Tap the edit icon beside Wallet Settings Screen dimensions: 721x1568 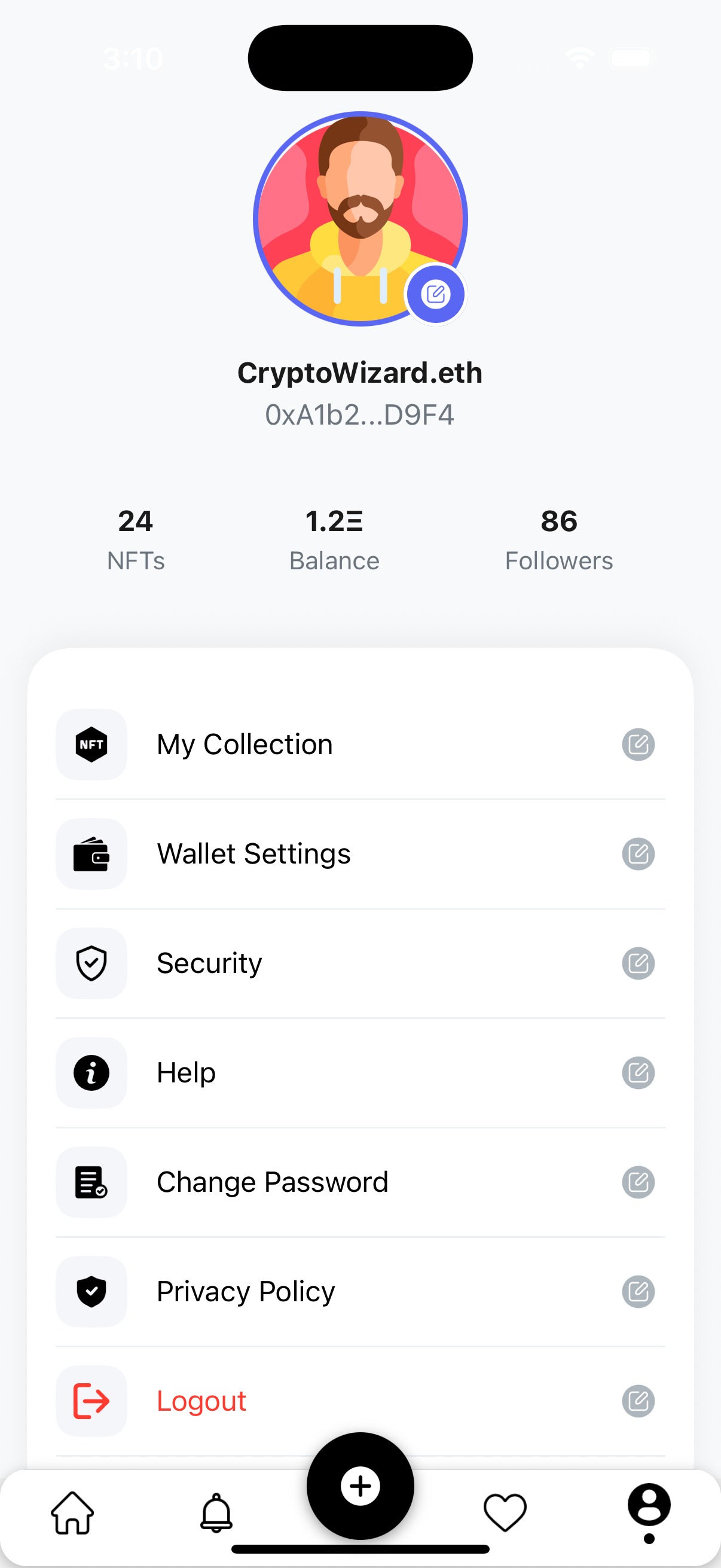(638, 854)
